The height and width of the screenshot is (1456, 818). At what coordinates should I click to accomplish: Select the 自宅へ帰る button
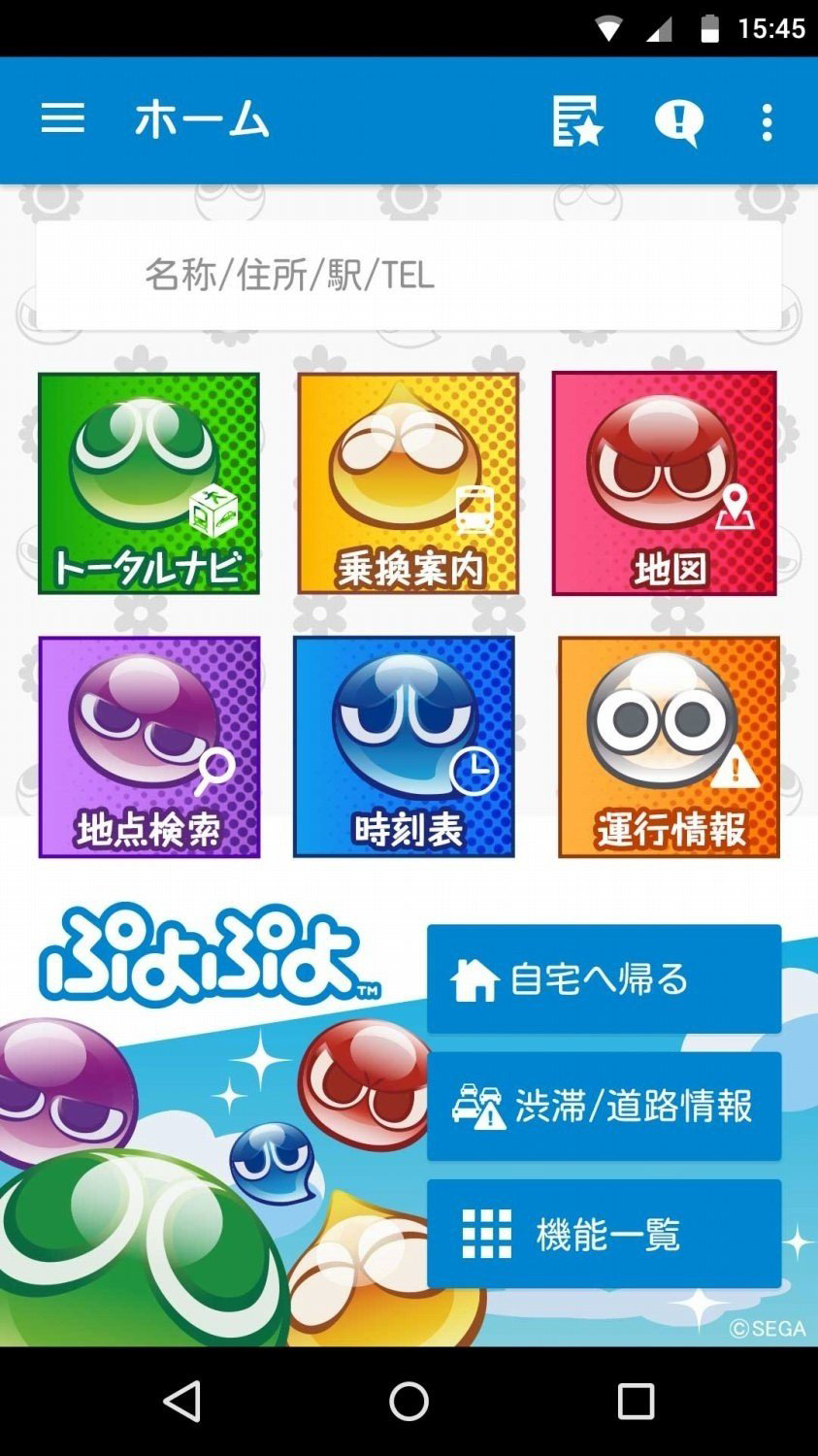604,978
